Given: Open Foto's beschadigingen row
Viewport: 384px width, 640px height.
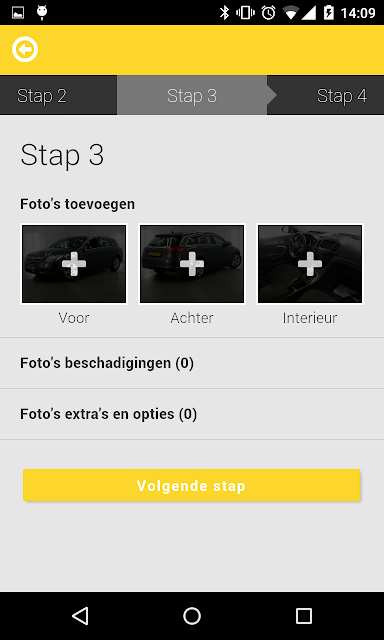Looking at the screenshot, I should tap(192, 363).
